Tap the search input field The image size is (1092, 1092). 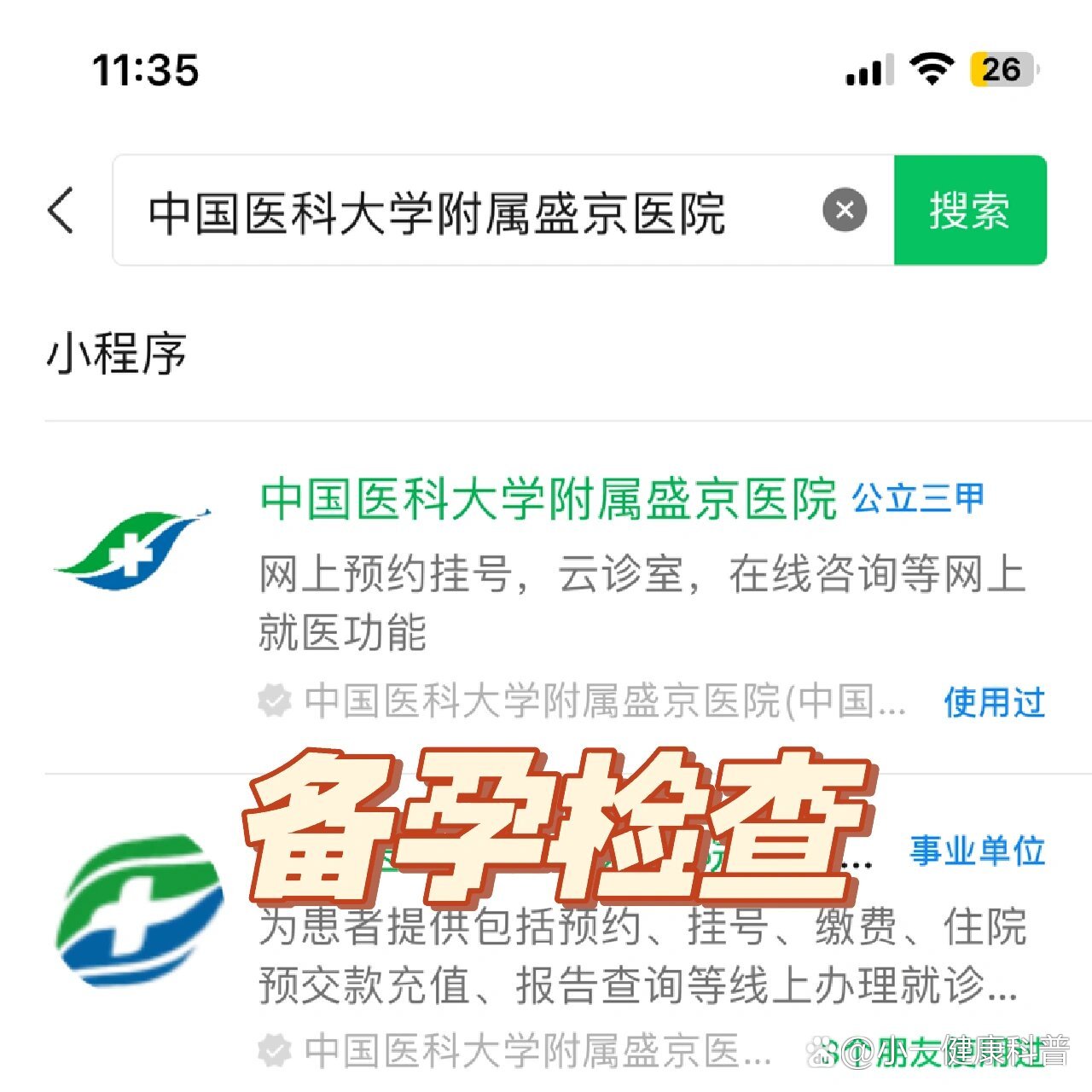pyautogui.click(x=461, y=212)
